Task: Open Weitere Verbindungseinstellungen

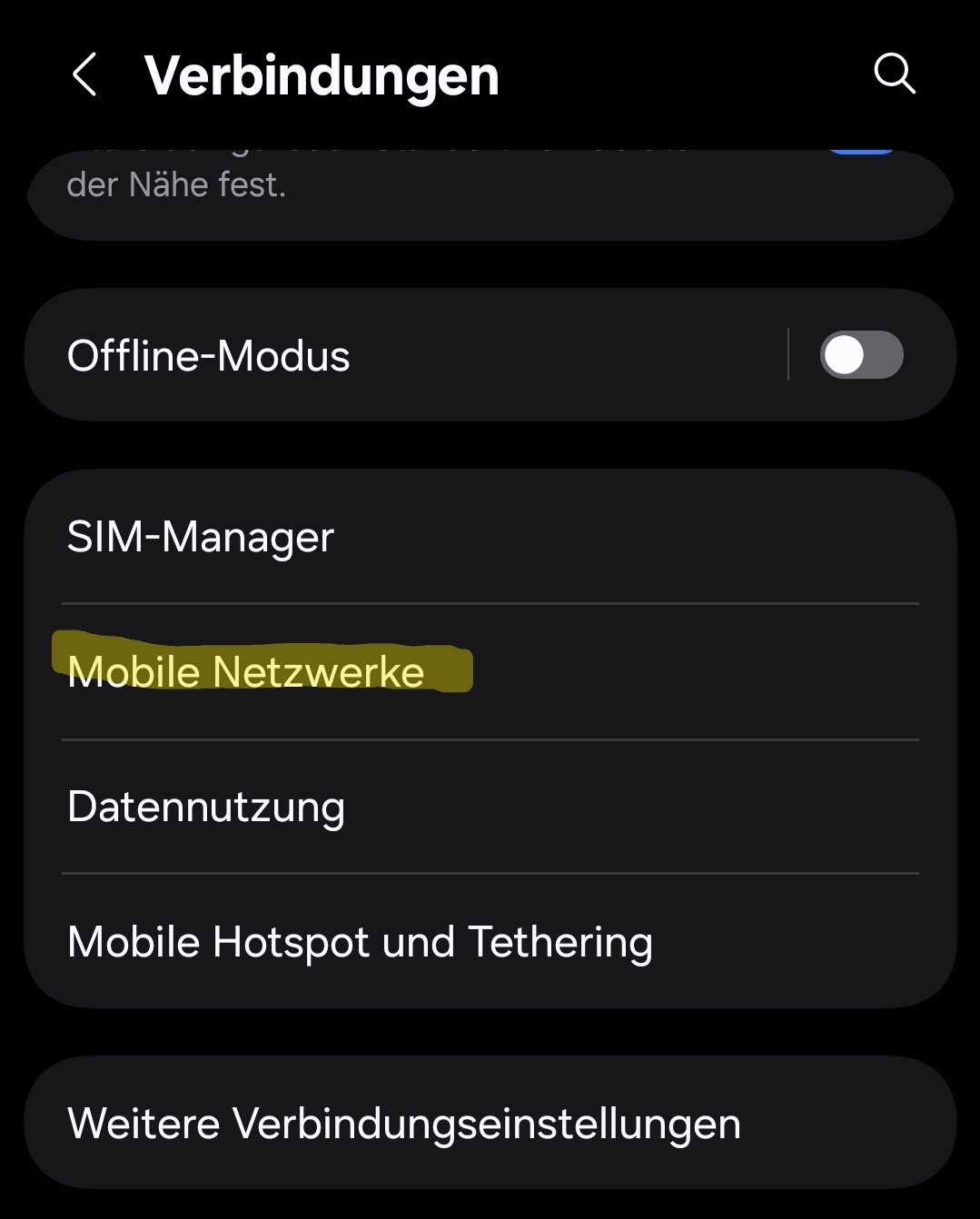Action: 404,1123
